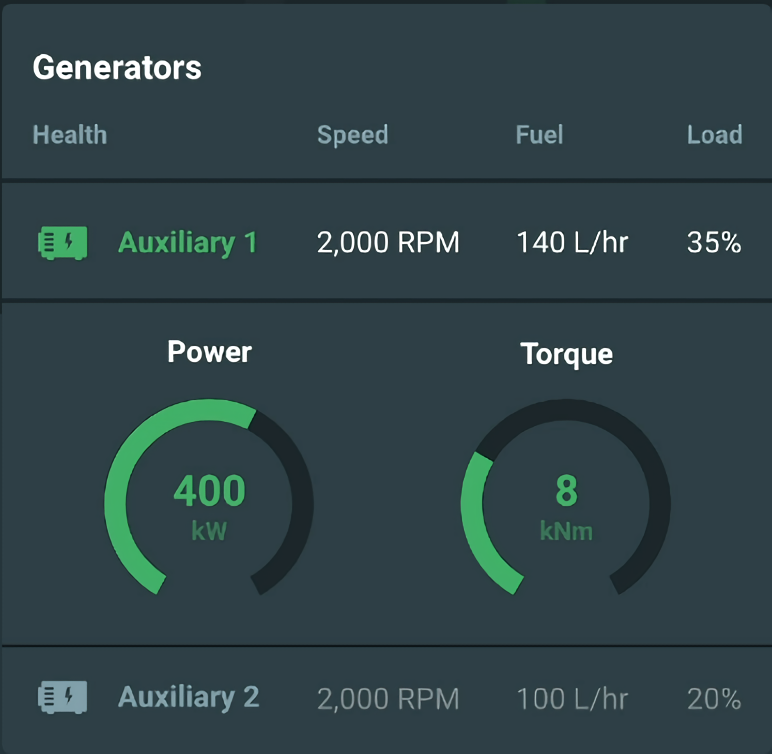Collapse the Auxiliary 1 generator row
The width and height of the screenshot is (772, 754).
187,242
